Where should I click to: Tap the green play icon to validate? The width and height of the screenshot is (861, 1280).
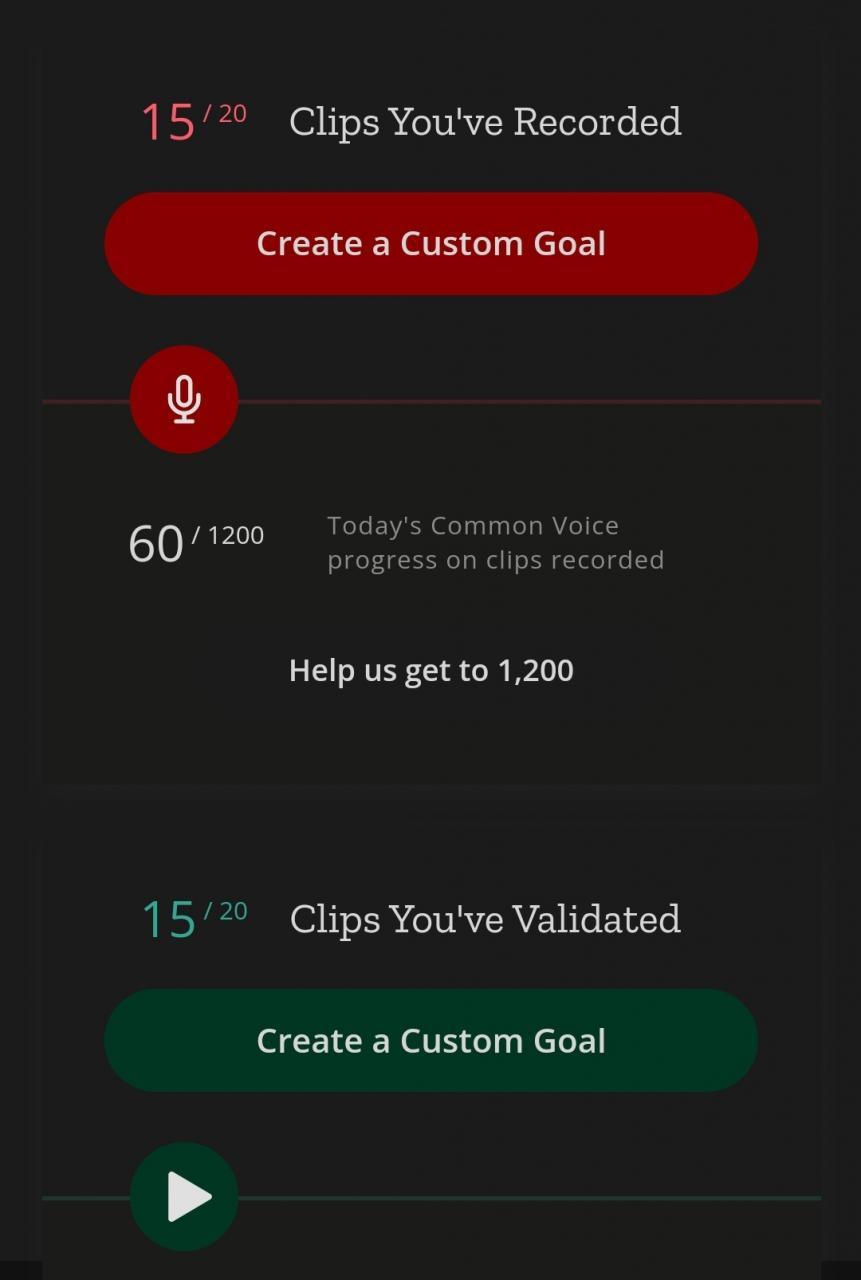coord(184,1197)
